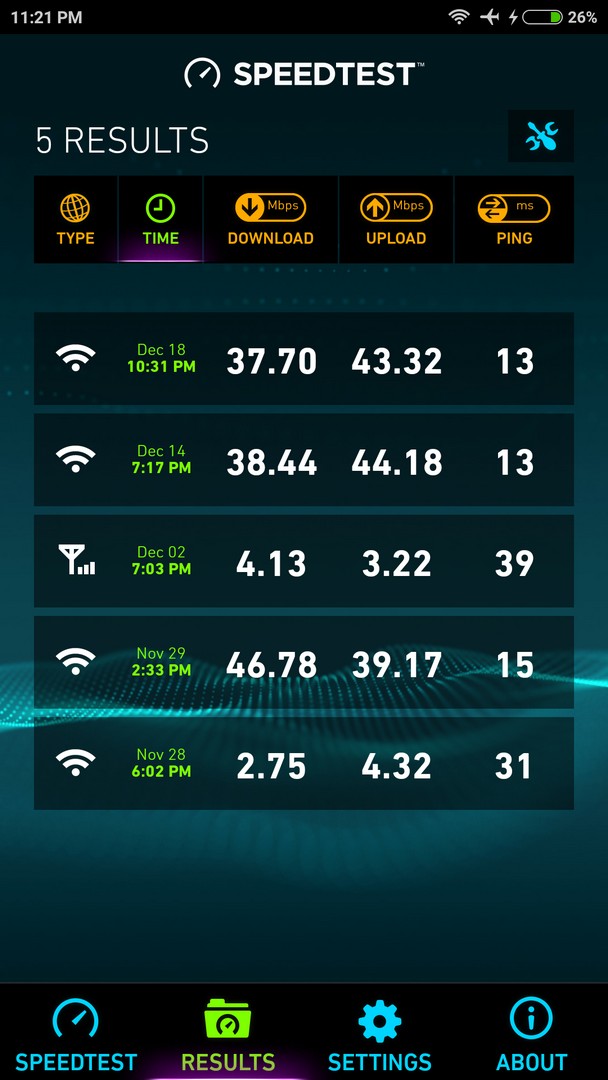
Task: Sort results by Type
Action: coord(76,219)
